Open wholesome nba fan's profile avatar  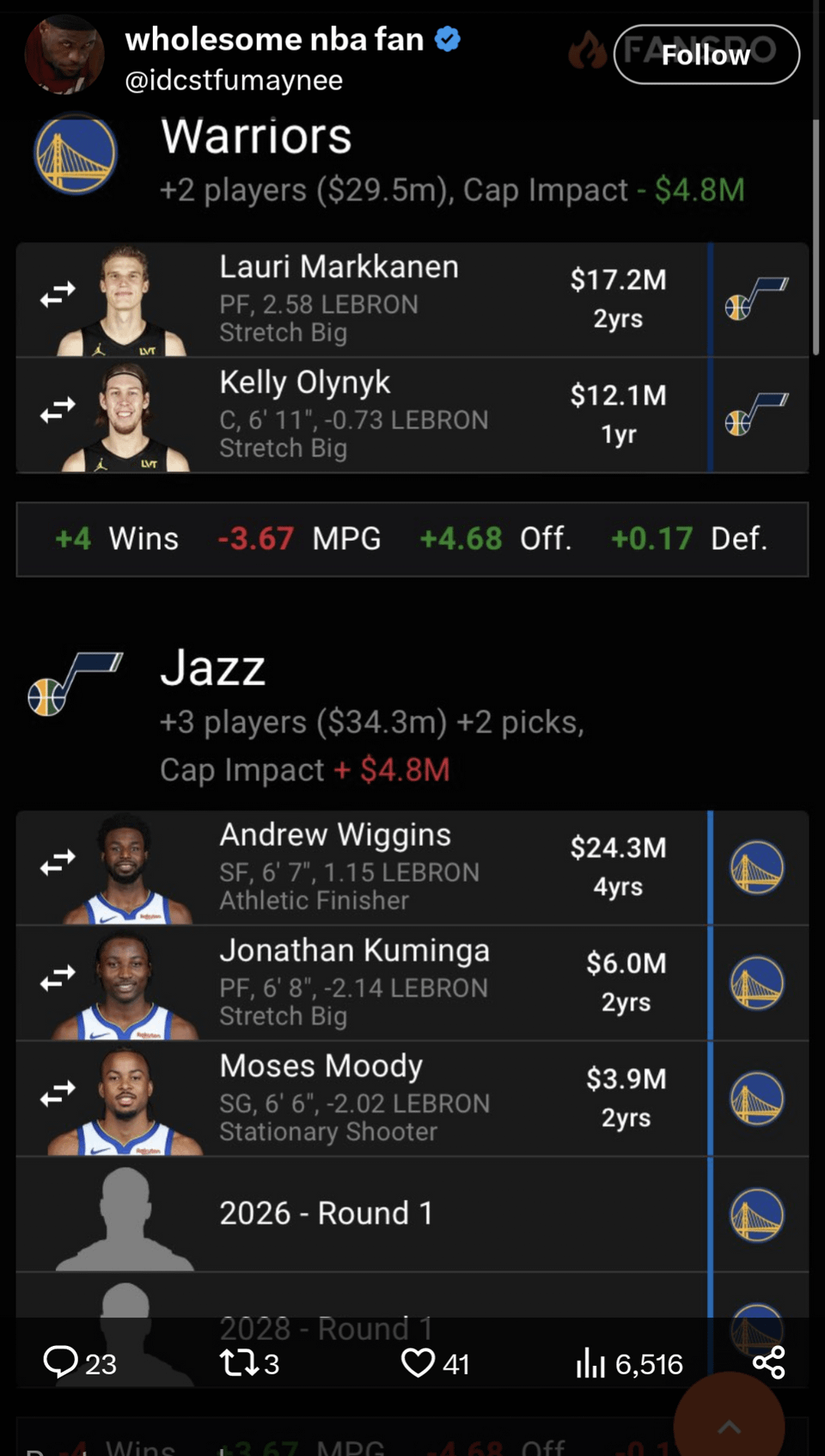64,54
